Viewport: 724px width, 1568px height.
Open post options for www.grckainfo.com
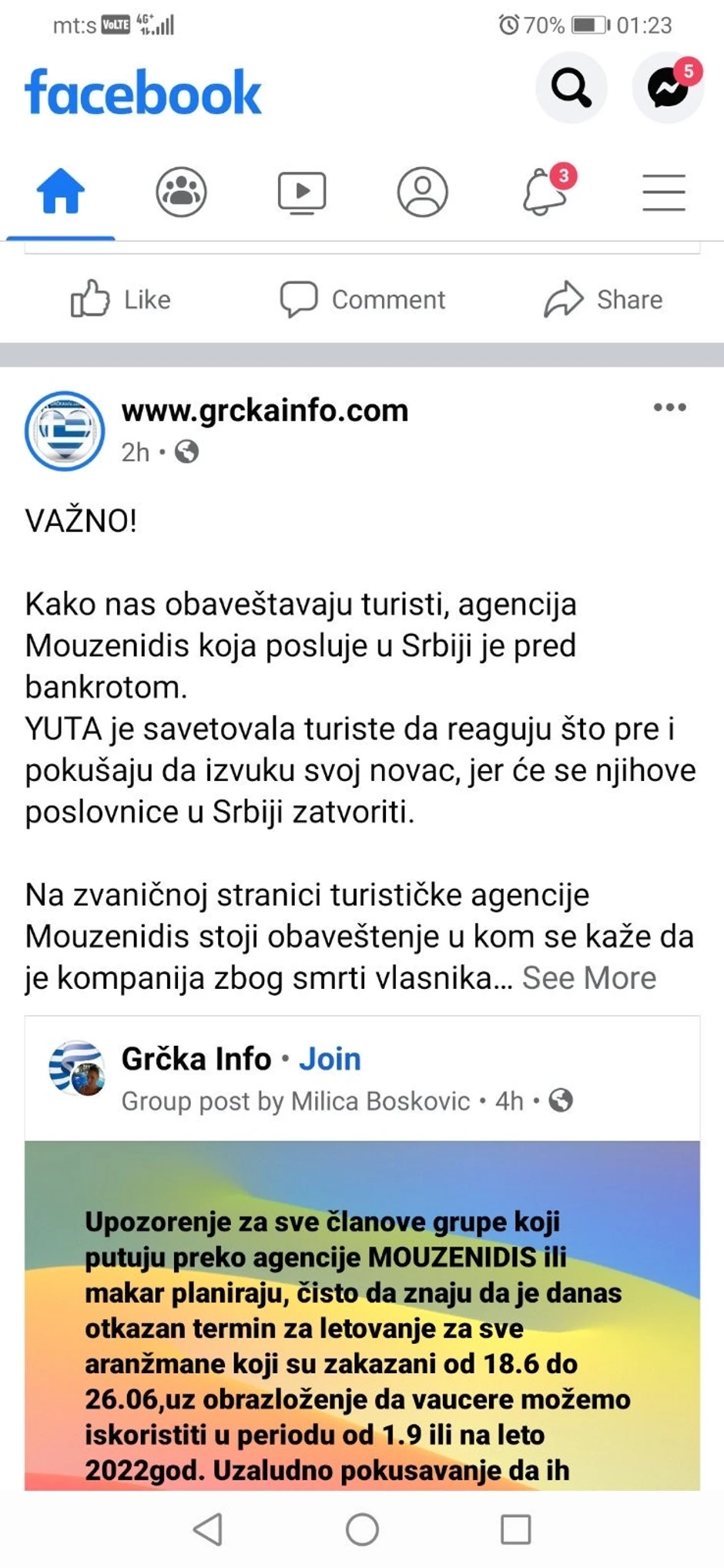tap(669, 407)
